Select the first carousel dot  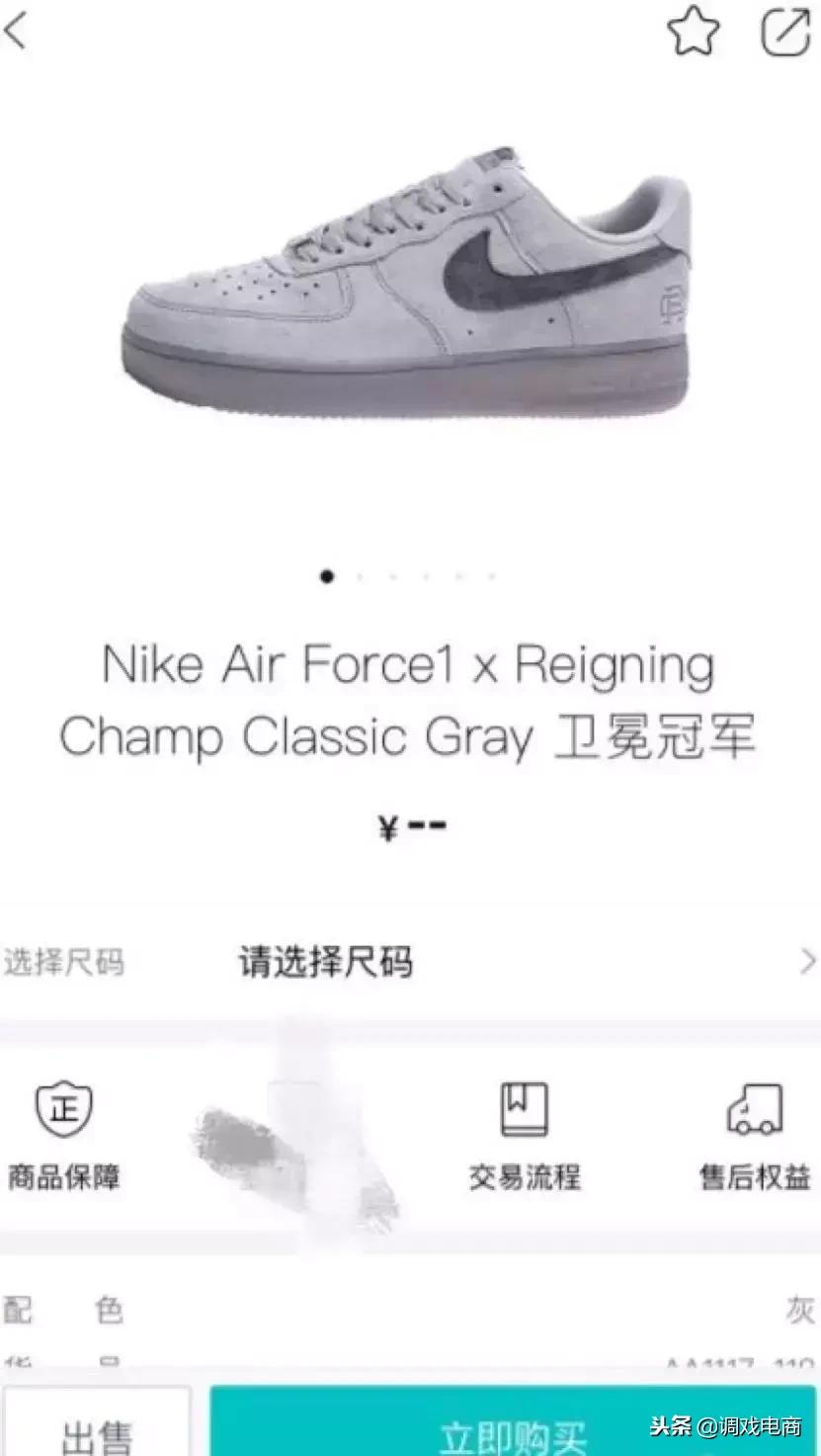pos(327,576)
